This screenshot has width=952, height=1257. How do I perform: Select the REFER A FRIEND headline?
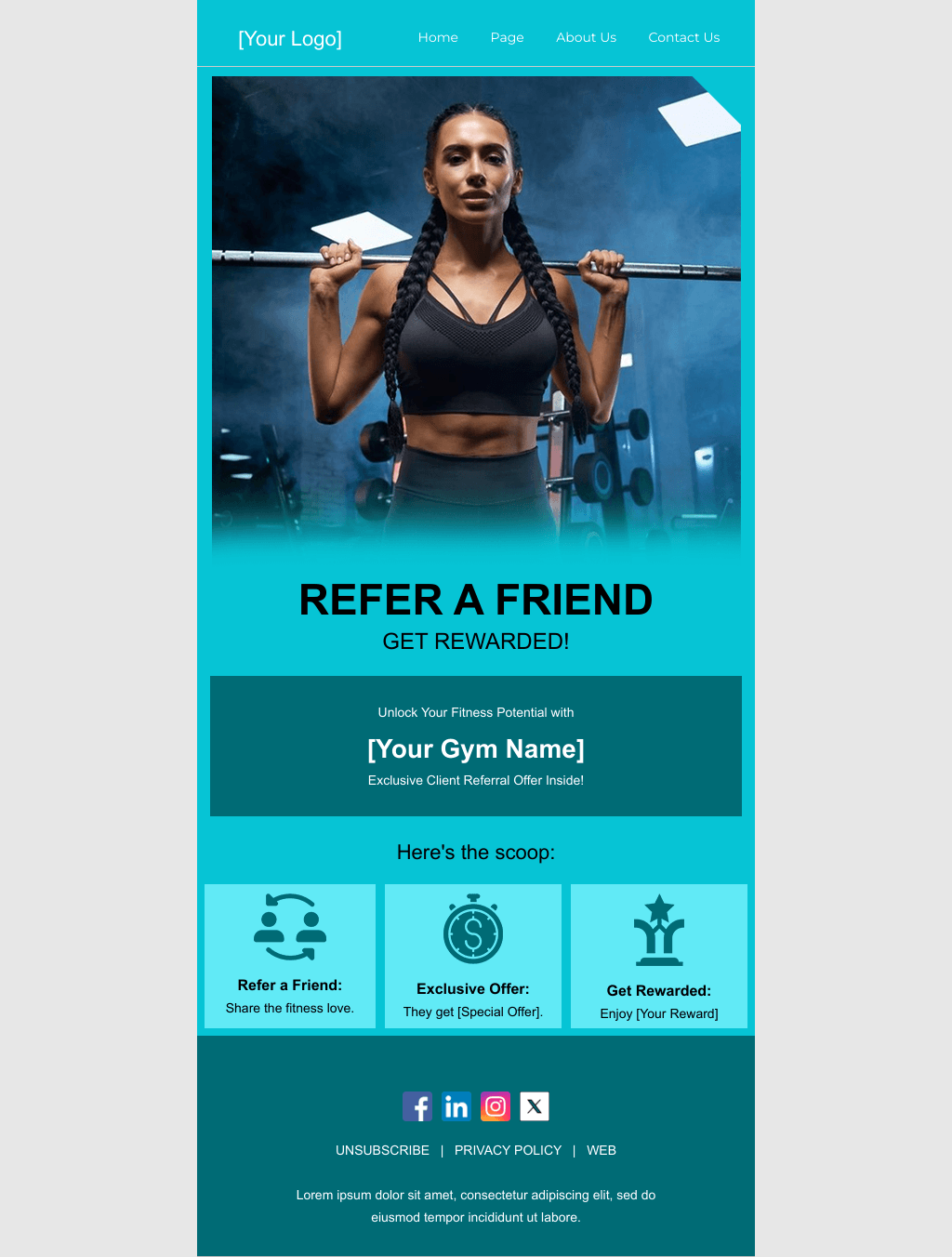point(475,600)
